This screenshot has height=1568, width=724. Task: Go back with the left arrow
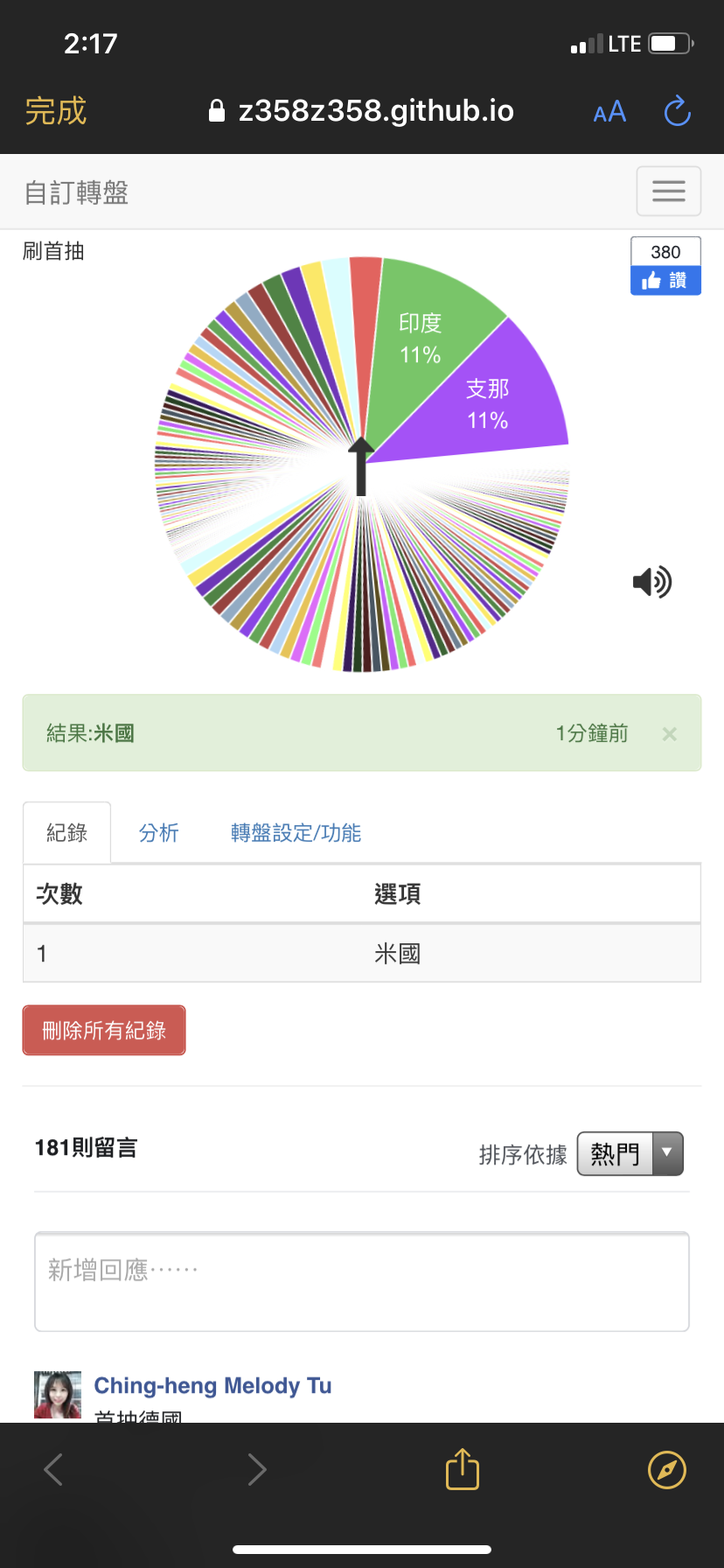pos(53,1470)
